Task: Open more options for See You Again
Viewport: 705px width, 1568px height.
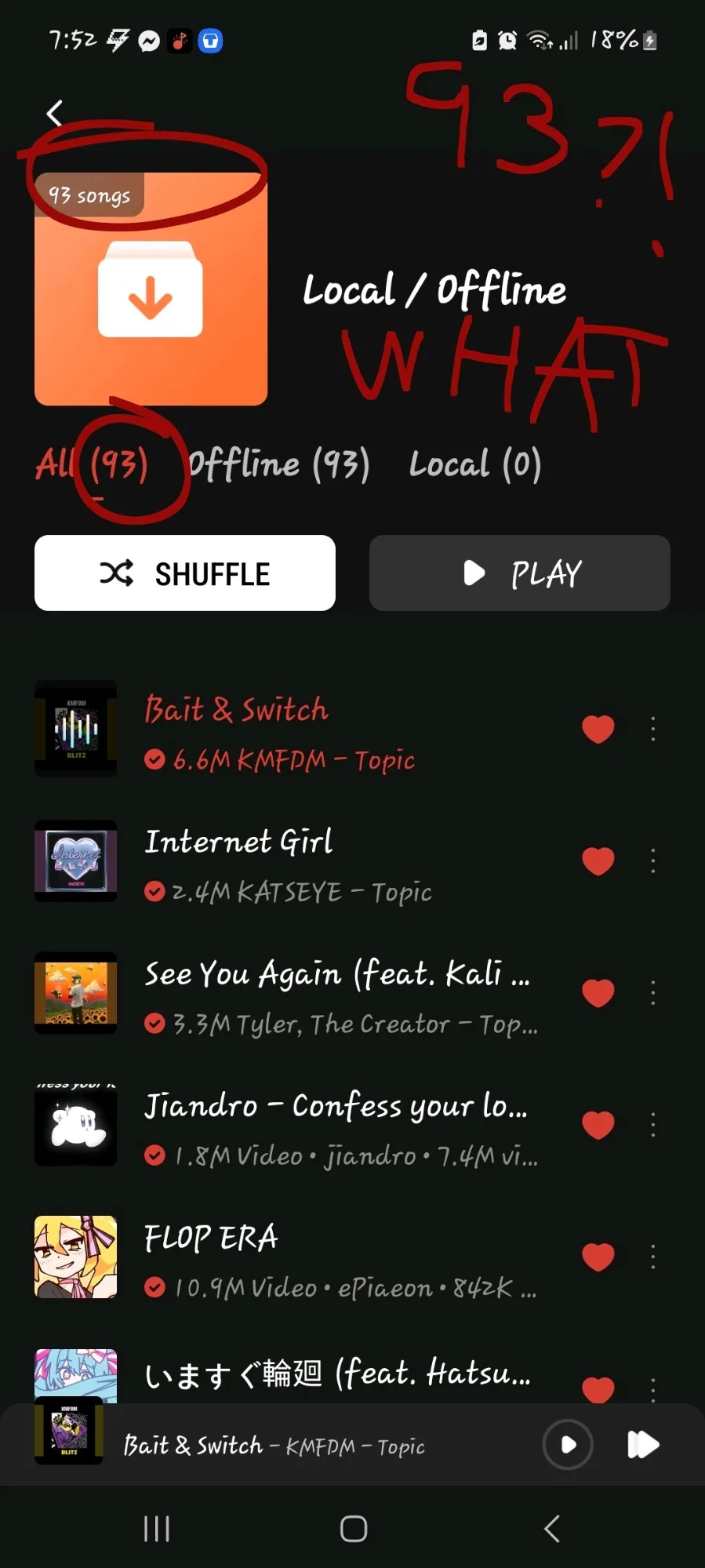Action: click(652, 993)
